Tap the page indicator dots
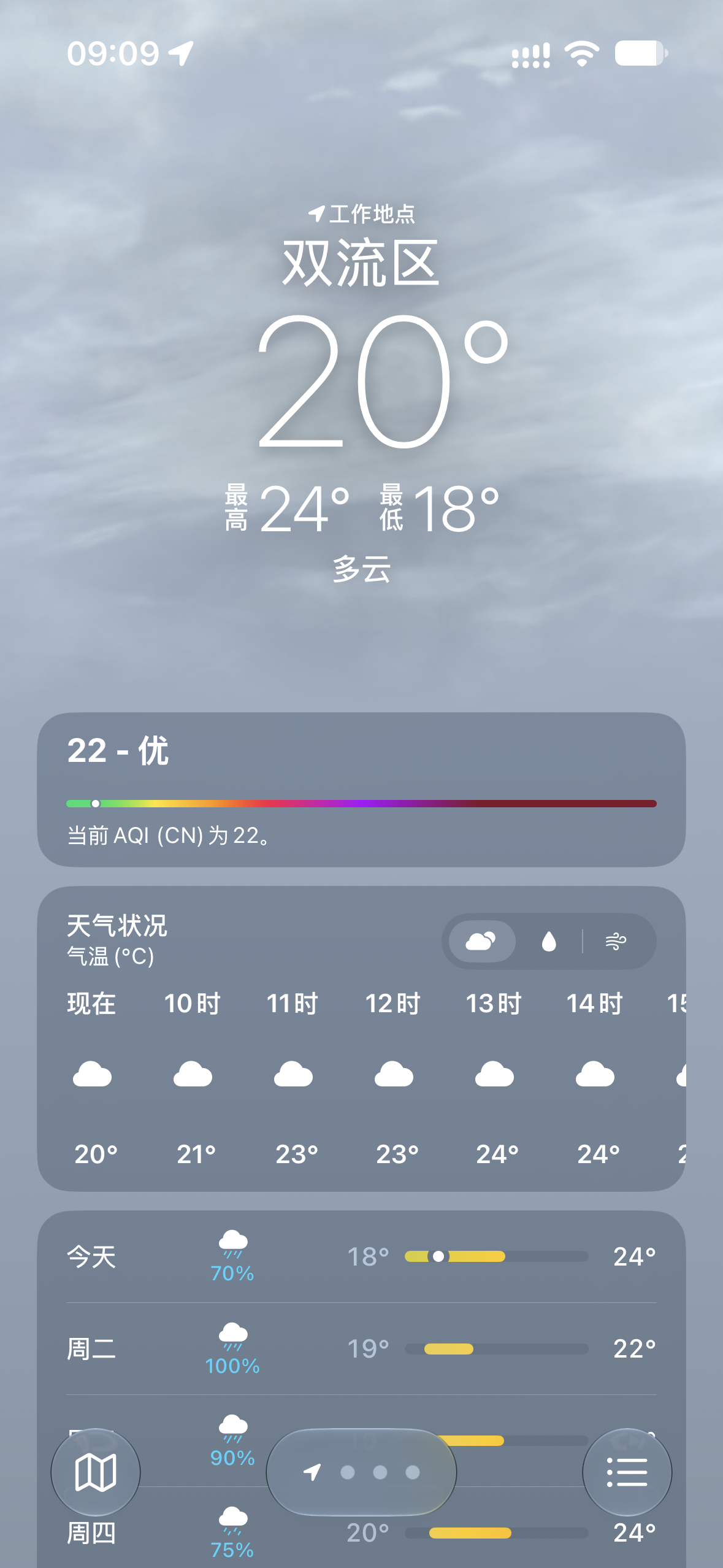Screen dimensions: 723x1568 point(361,1472)
